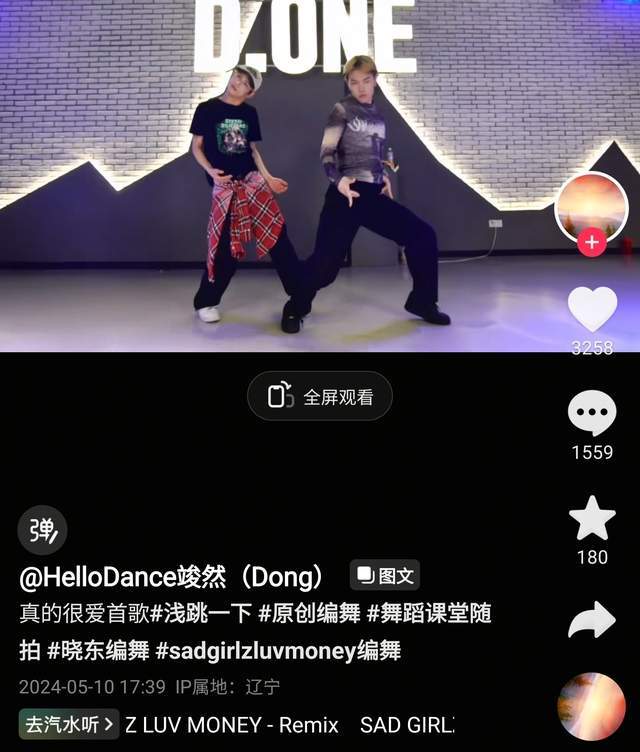640x752 pixels.
Task: Tap 去汽水听 to listen to the song
Action: point(69,724)
